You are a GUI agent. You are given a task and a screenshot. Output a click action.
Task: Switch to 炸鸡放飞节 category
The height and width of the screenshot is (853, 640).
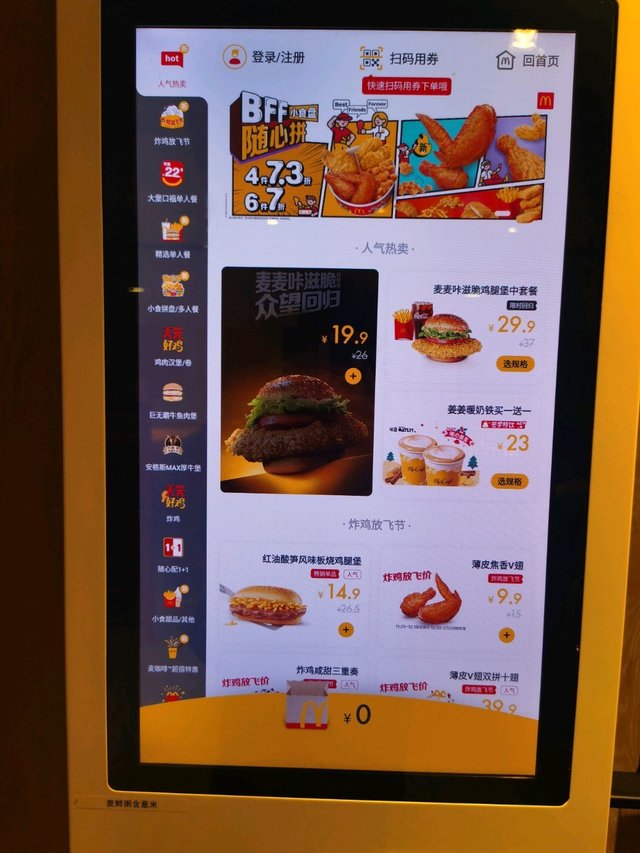point(172,125)
